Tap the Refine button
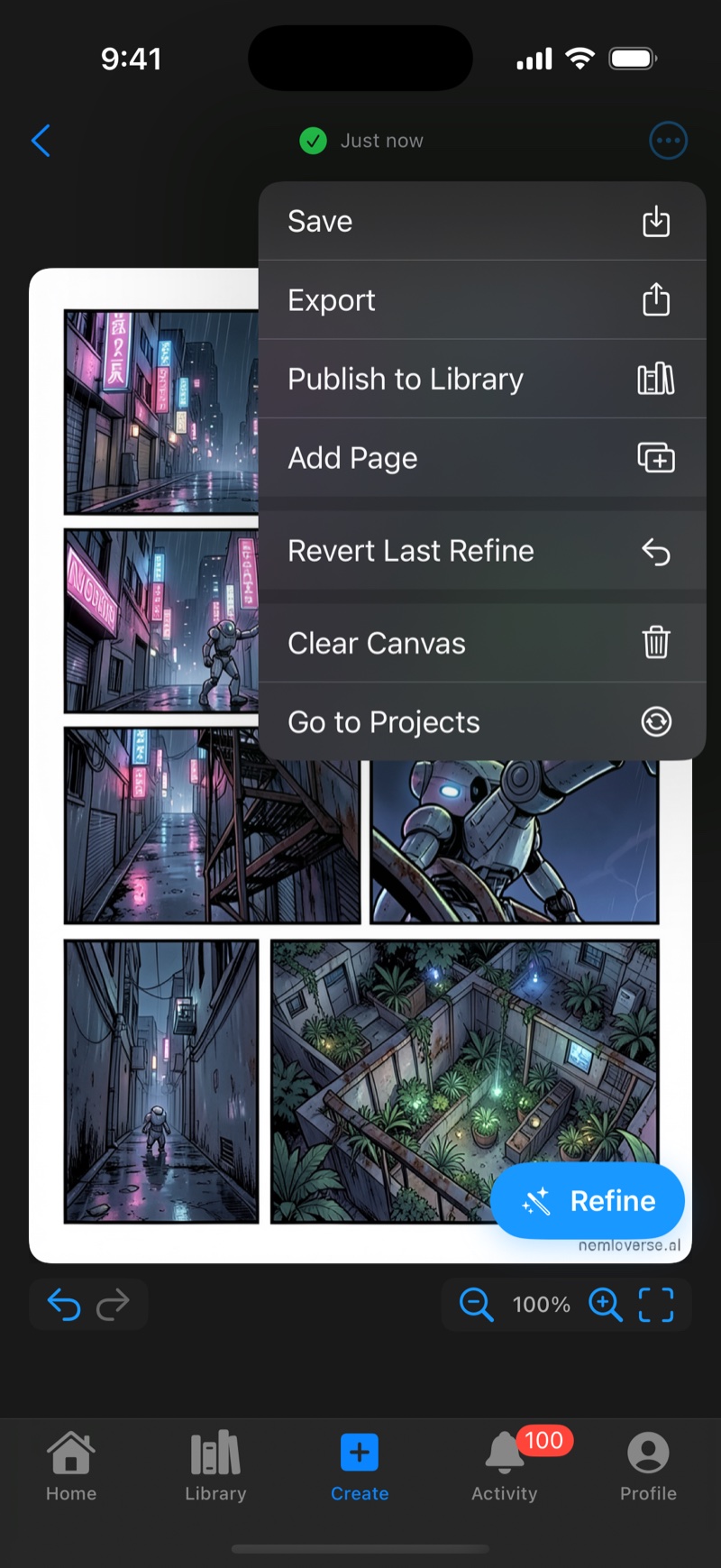Screen dimensions: 721x1568 [588, 1200]
